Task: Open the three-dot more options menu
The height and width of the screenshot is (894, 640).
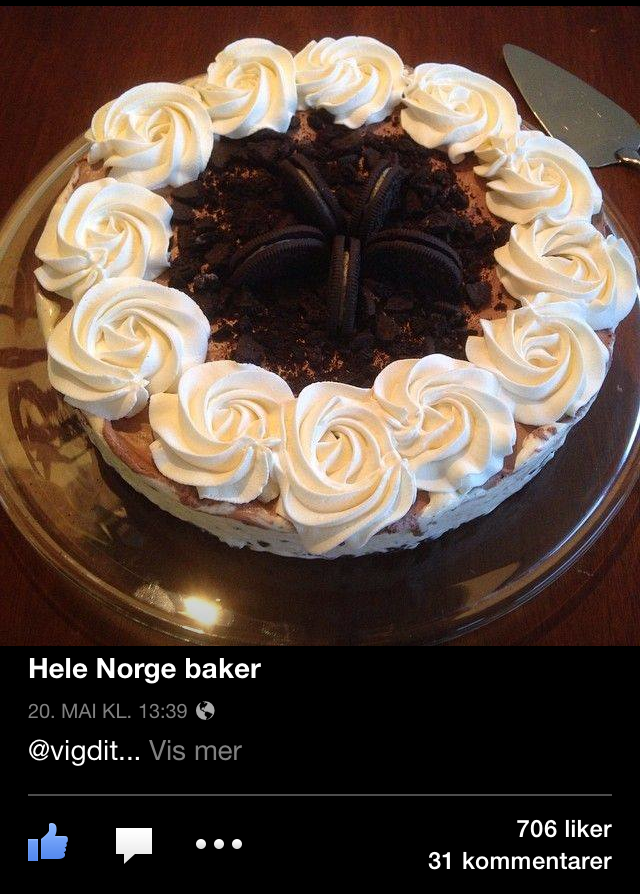Action: pyautogui.click(x=219, y=844)
